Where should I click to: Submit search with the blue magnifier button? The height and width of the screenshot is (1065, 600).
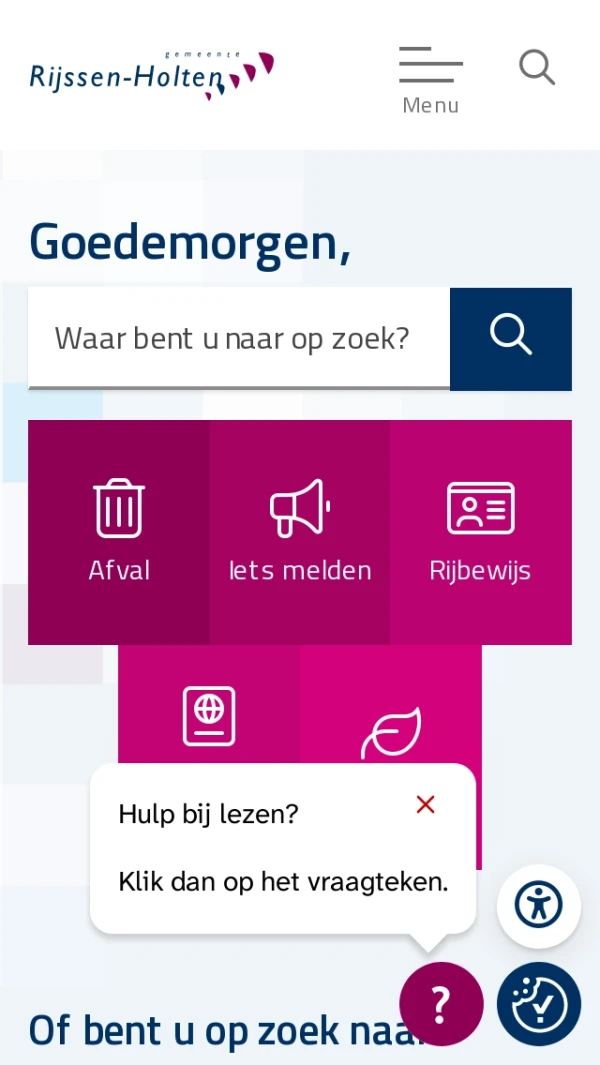coord(510,338)
